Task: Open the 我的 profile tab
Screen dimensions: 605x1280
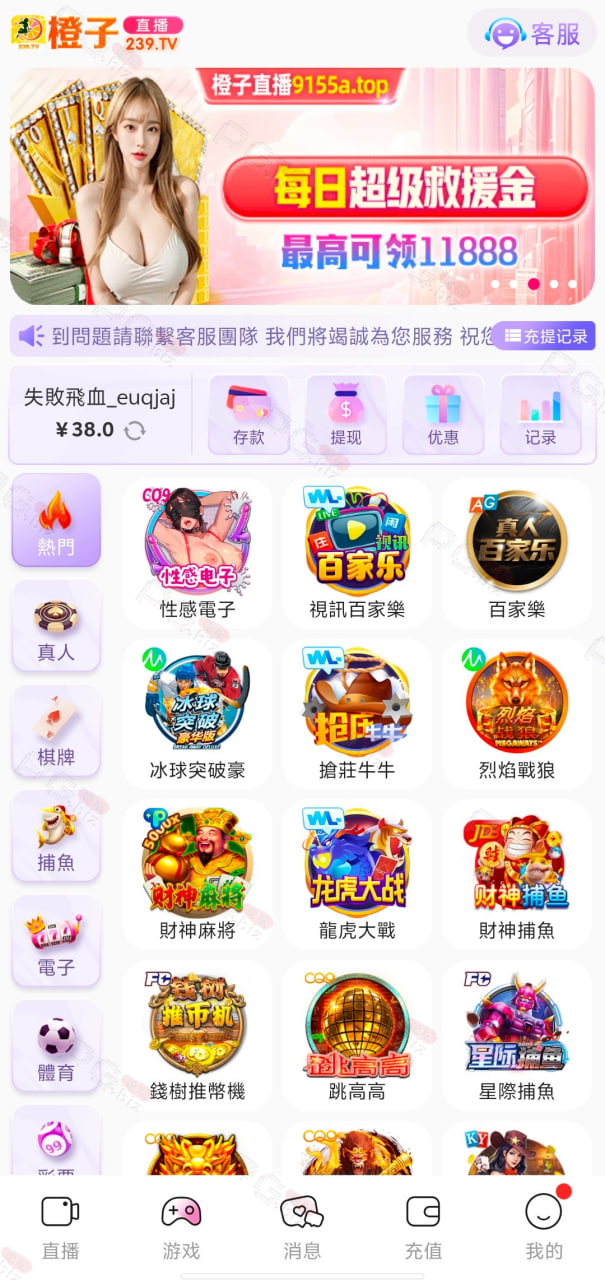Action: tap(544, 1227)
